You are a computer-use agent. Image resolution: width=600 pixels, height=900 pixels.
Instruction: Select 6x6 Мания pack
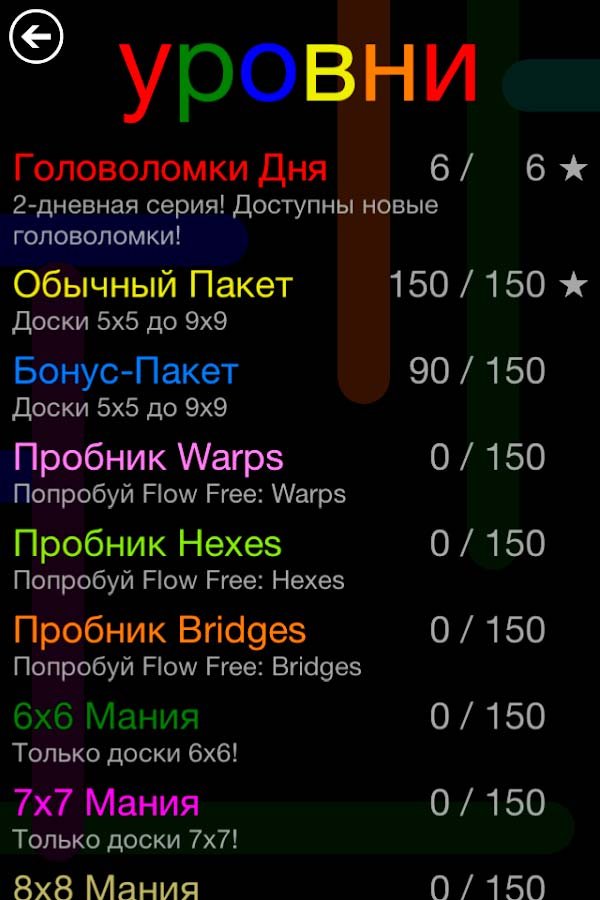click(x=107, y=717)
